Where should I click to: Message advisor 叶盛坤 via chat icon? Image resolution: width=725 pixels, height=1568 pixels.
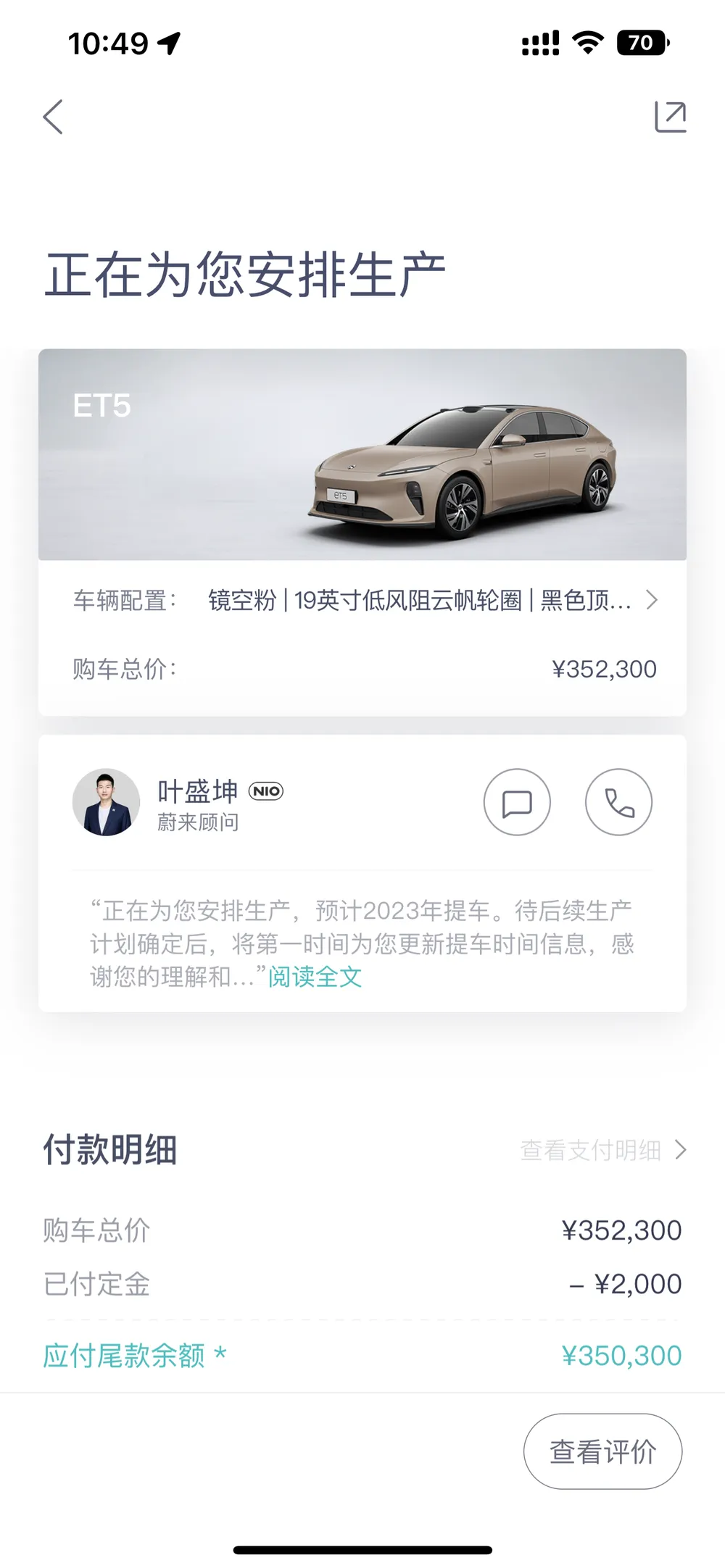point(517,802)
